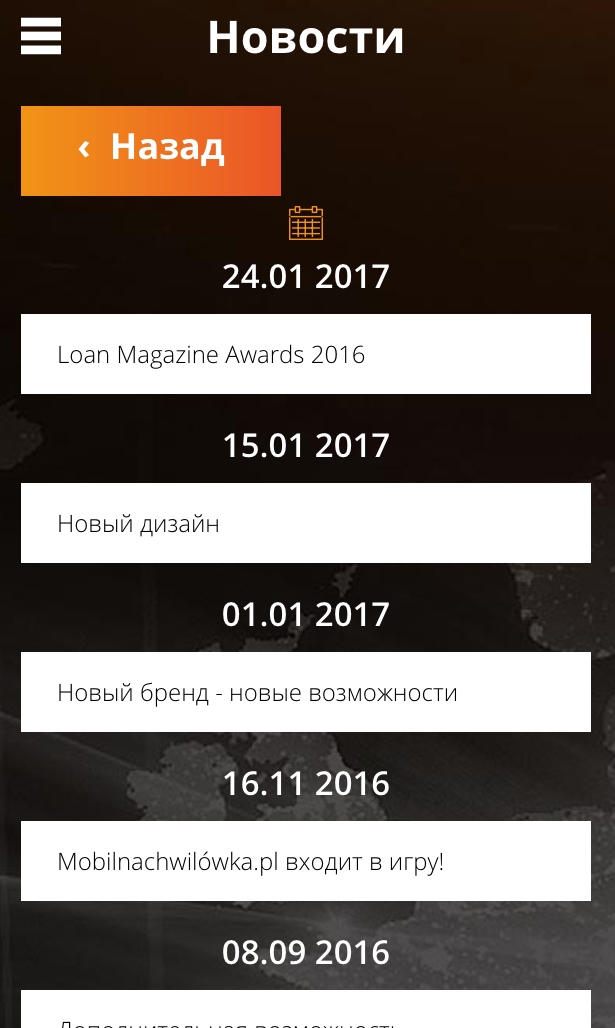
Task: Open the Loan Magazine Awards 2016 news
Action: coord(305,354)
